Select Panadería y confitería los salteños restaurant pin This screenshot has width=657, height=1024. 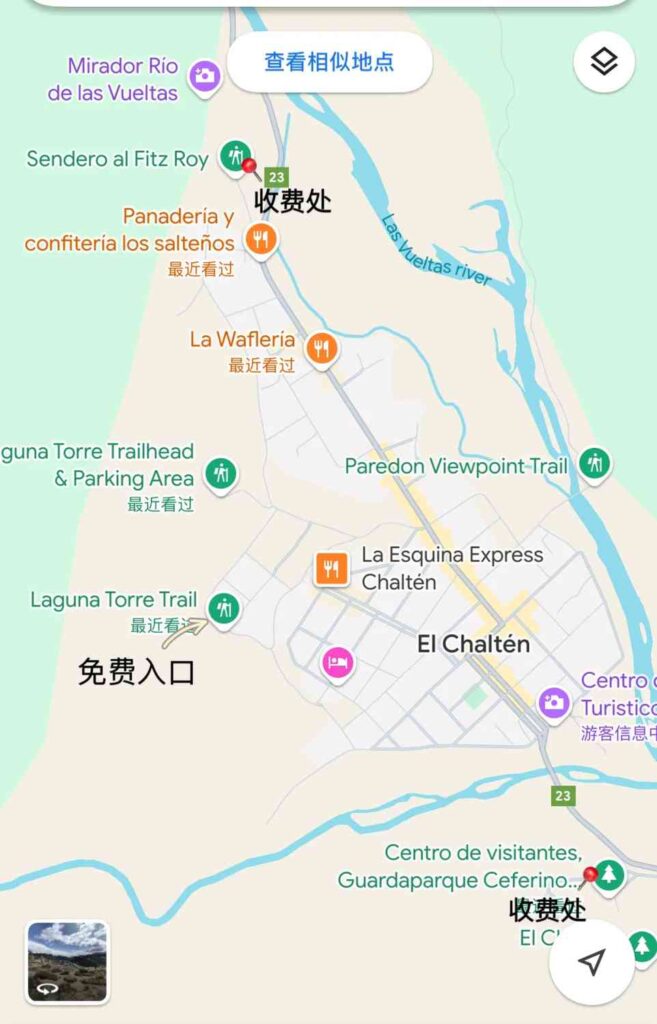[x=261, y=239]
